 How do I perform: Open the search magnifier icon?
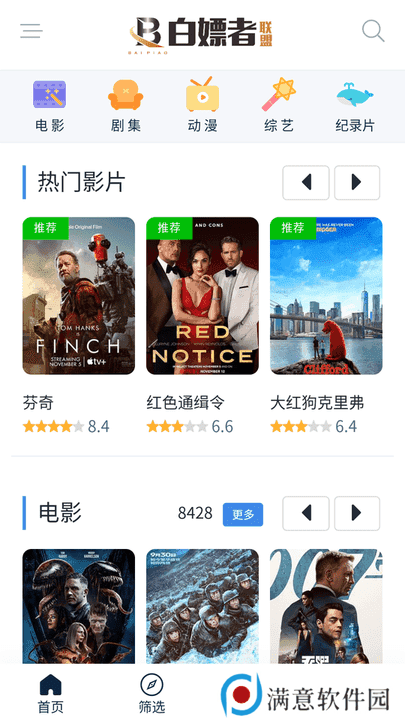373,31
